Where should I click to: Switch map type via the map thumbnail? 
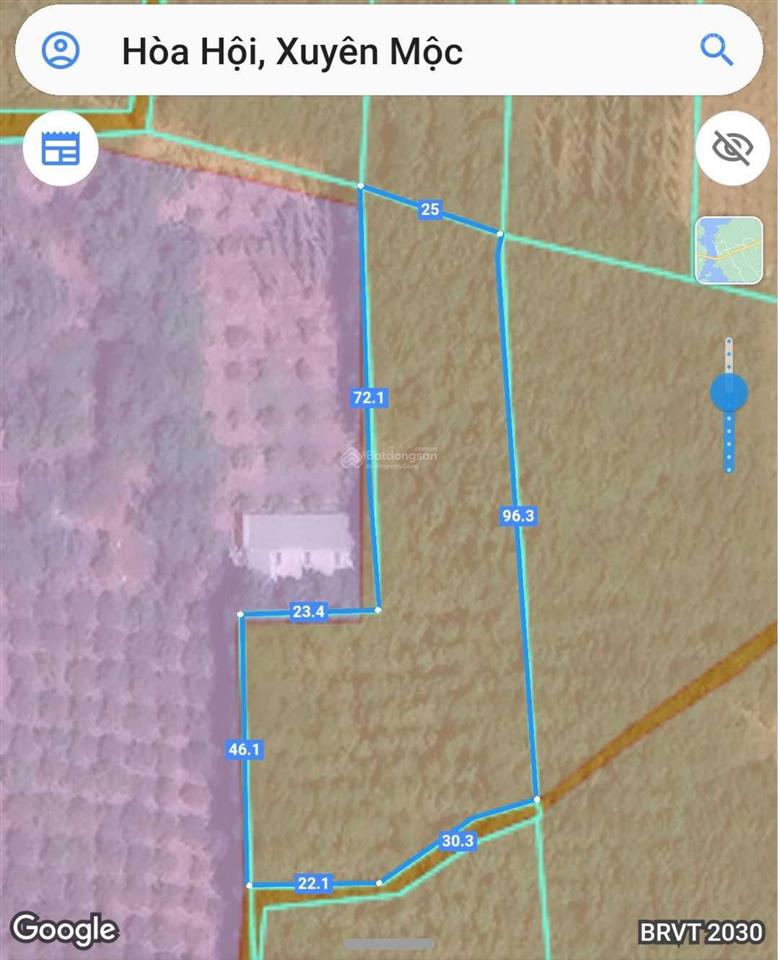(x=728, y=250)
